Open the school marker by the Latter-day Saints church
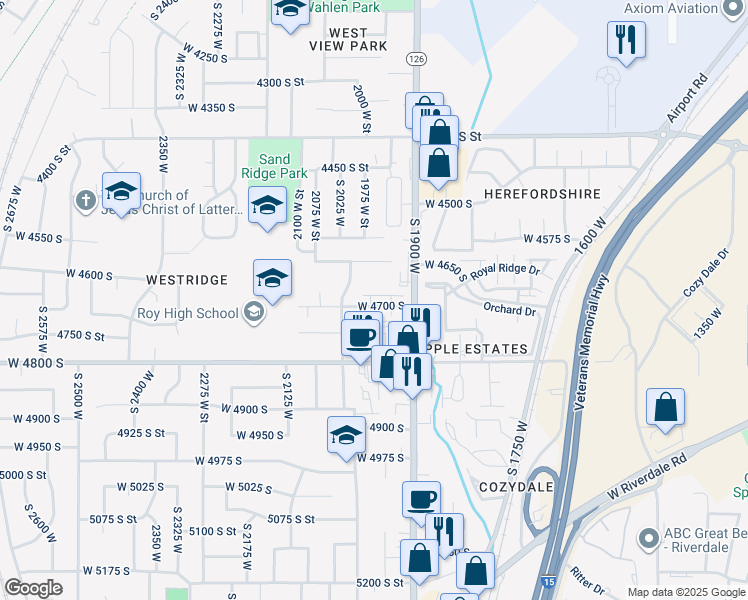The width and height of the screenshot is (748, 600). click(x=121, y=190)
